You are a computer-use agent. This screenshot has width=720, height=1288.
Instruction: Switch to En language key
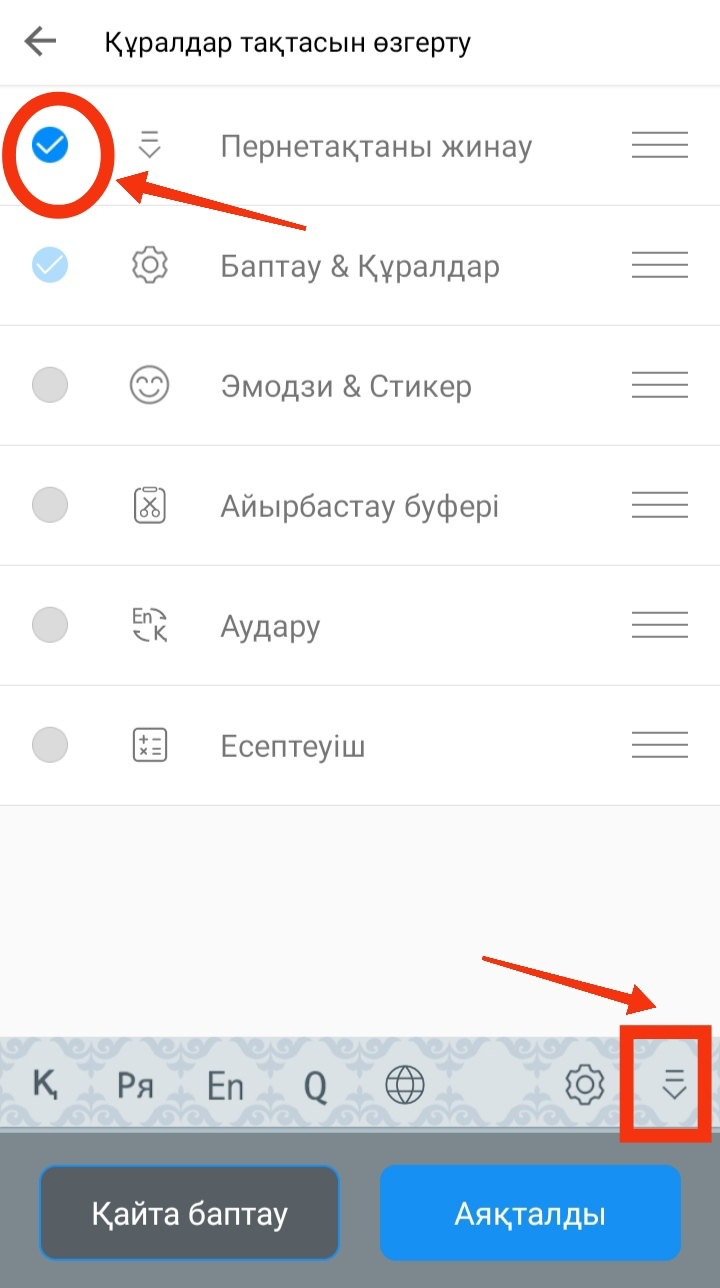[225, 1085]
